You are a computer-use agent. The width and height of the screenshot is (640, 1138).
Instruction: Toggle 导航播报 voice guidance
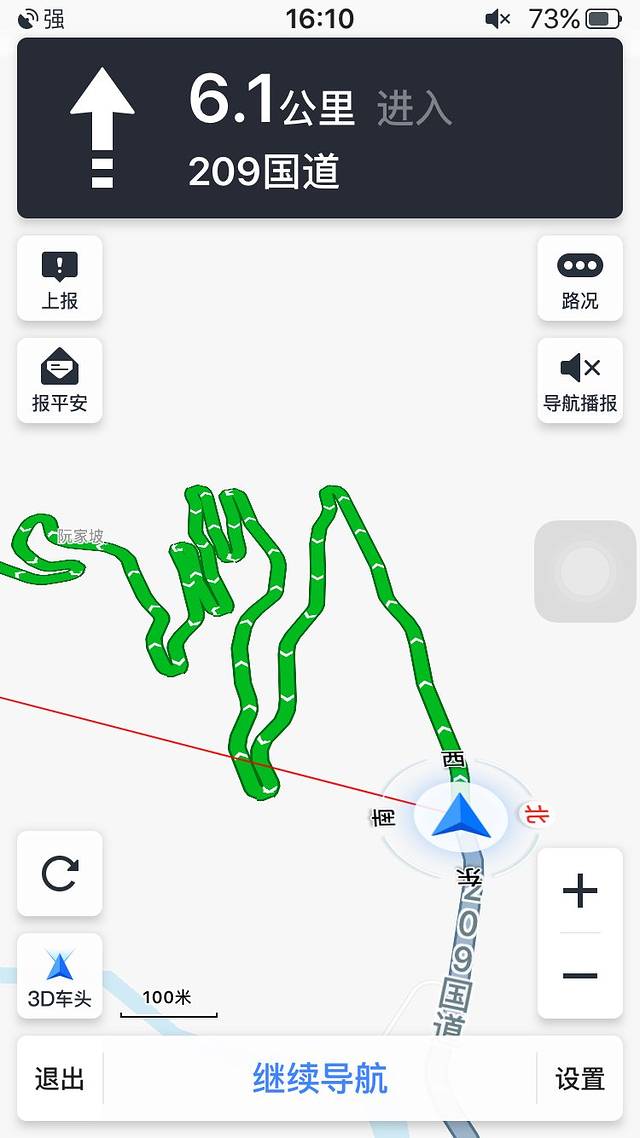[580, 381]
